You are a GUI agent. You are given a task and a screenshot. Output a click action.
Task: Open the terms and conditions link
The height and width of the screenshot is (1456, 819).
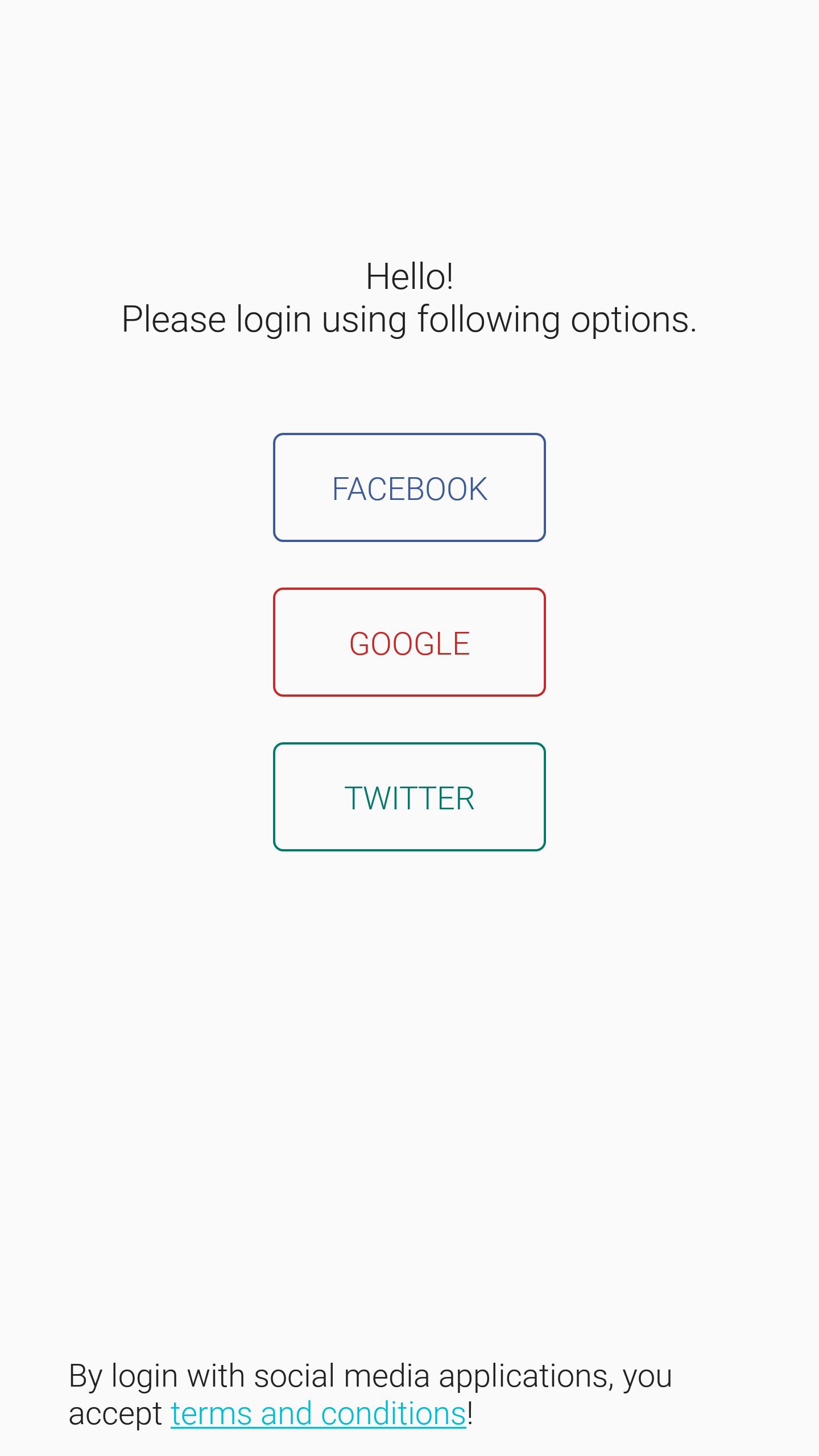click(318, 1414)
